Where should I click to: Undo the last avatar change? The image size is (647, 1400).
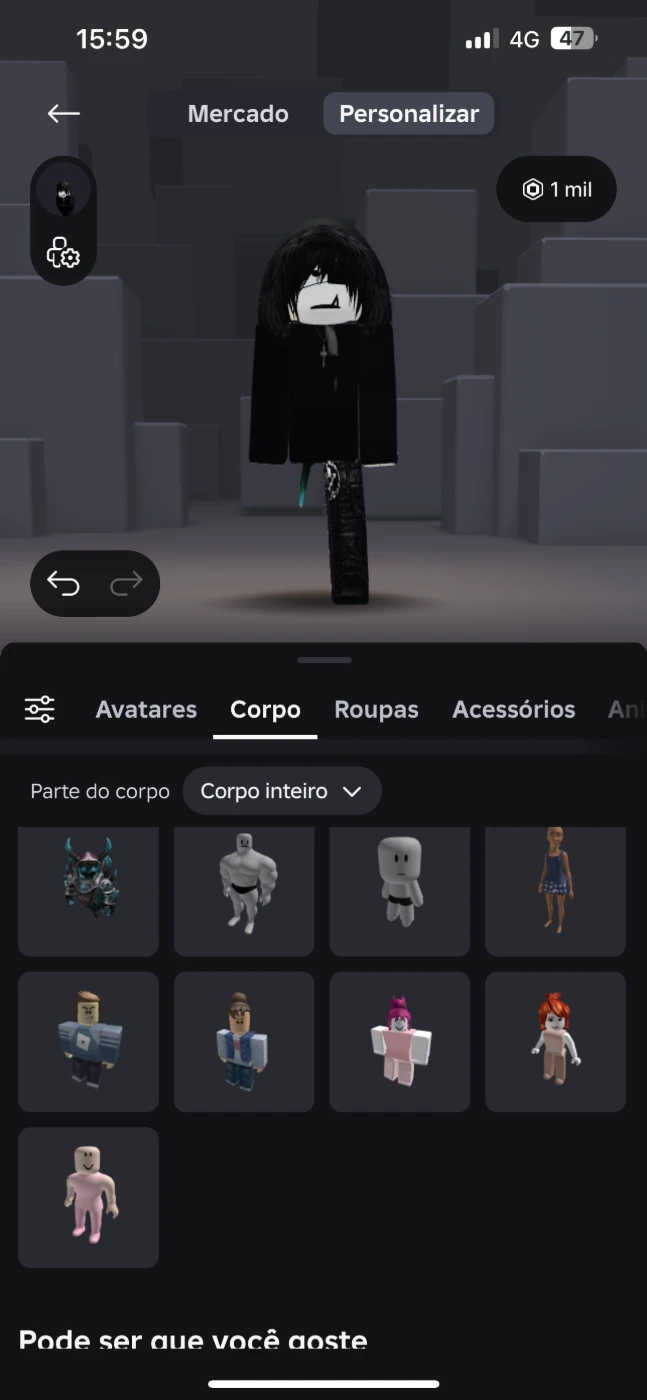(64, 583)
